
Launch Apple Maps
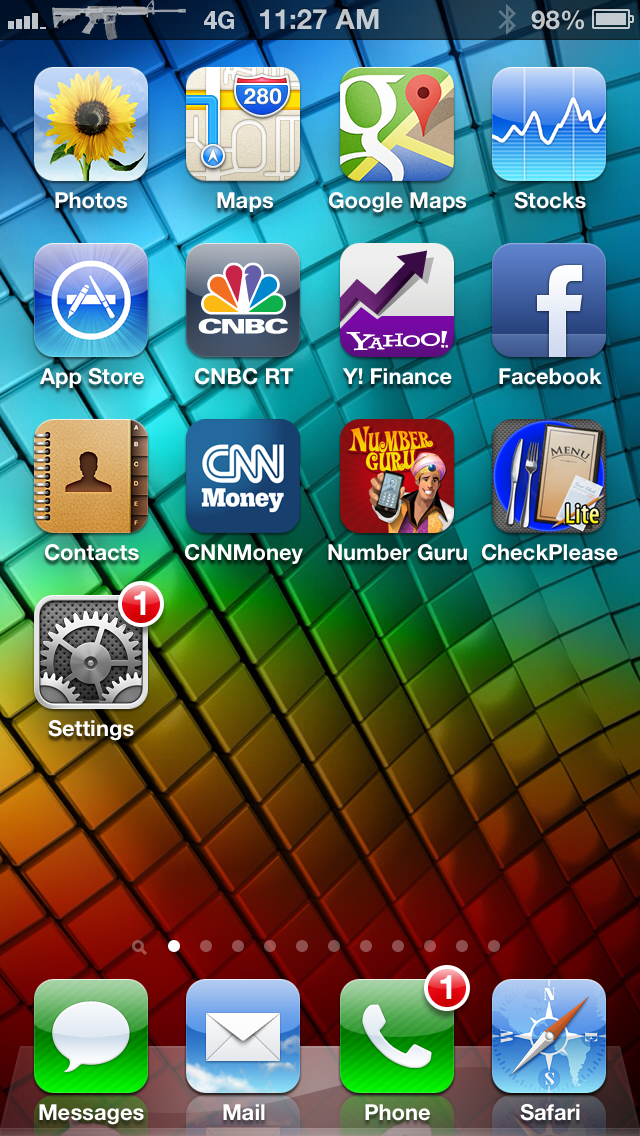[243, 124]
